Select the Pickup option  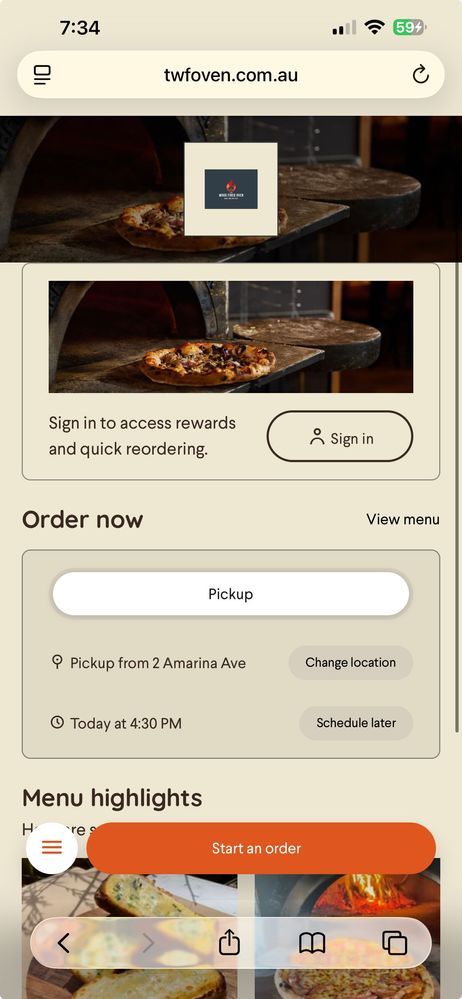coord(231,594)
